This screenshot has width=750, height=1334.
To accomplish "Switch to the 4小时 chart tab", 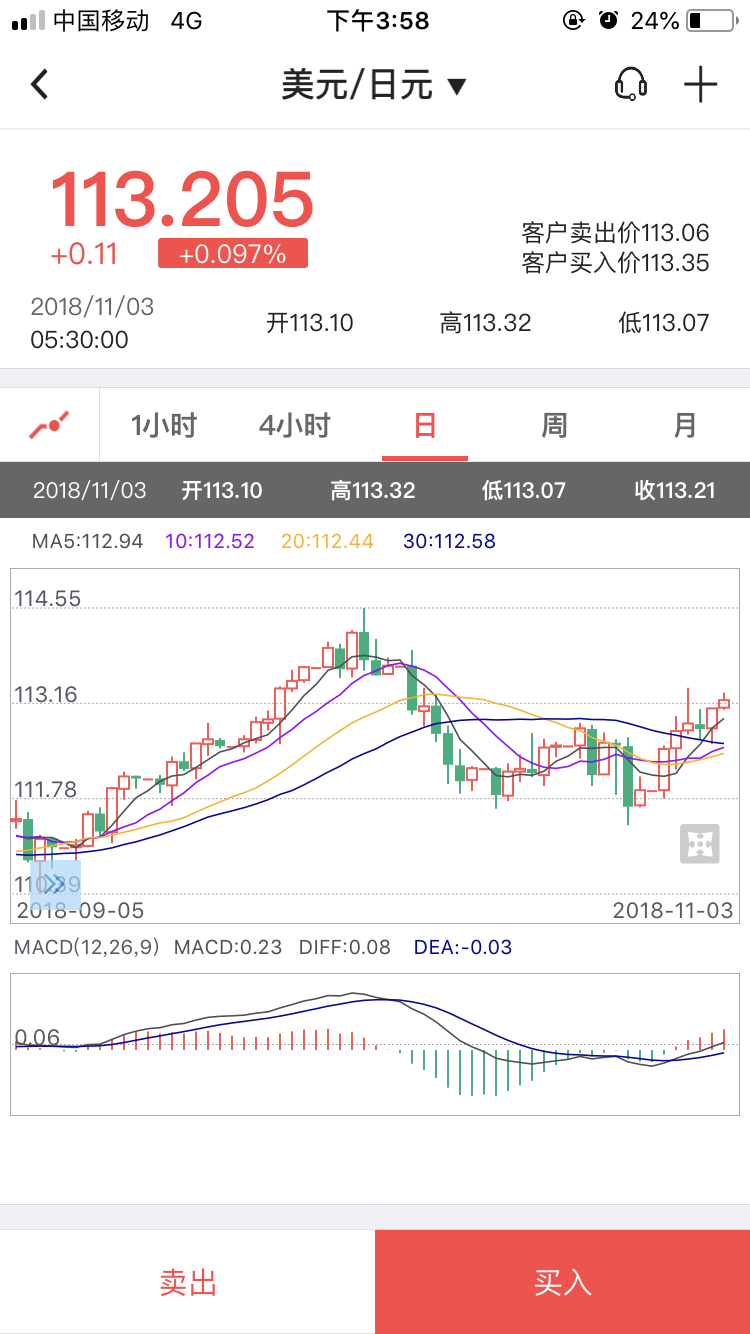I will pyautogui.click(x=292, y=424).
